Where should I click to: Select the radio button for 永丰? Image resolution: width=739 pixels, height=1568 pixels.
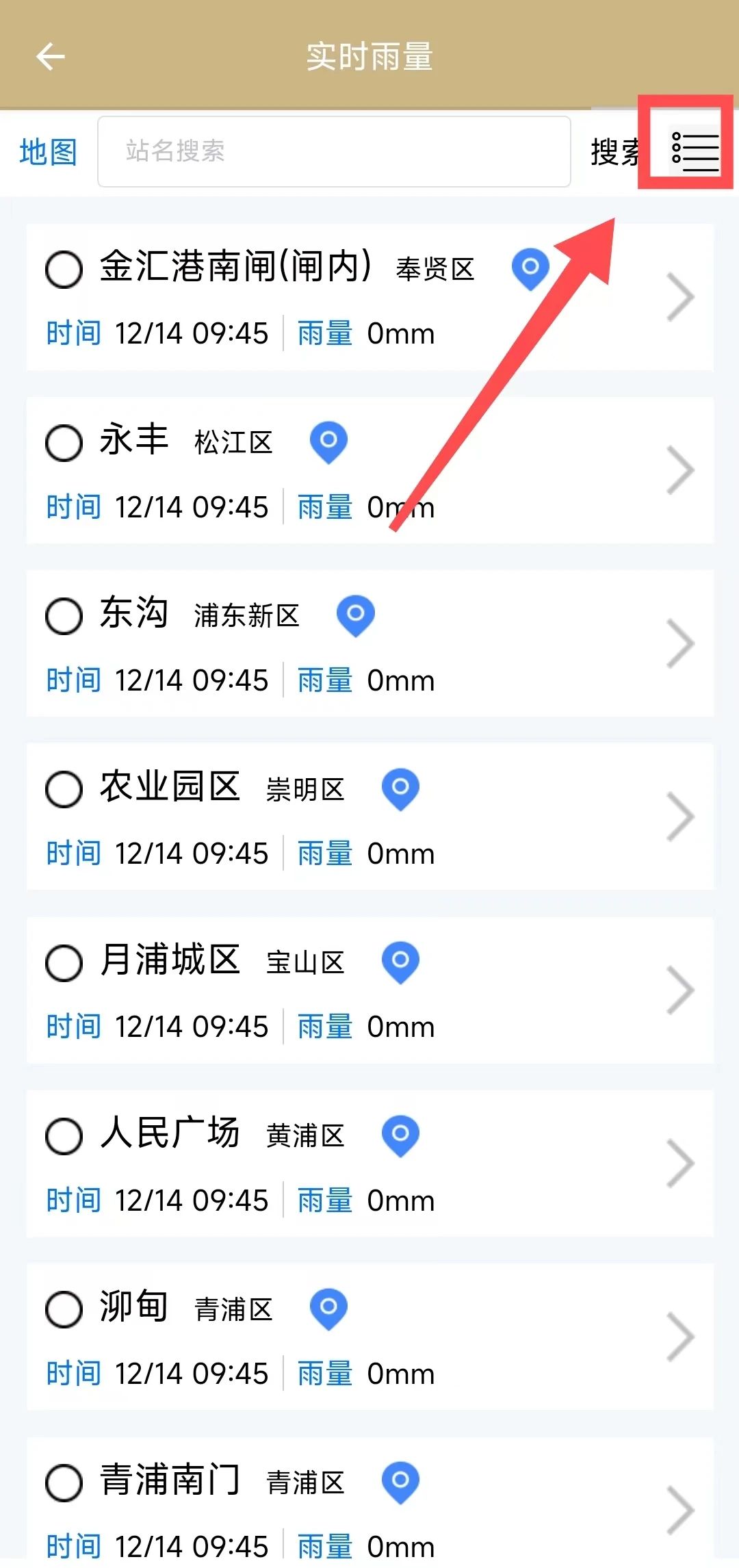coord(64,442)
